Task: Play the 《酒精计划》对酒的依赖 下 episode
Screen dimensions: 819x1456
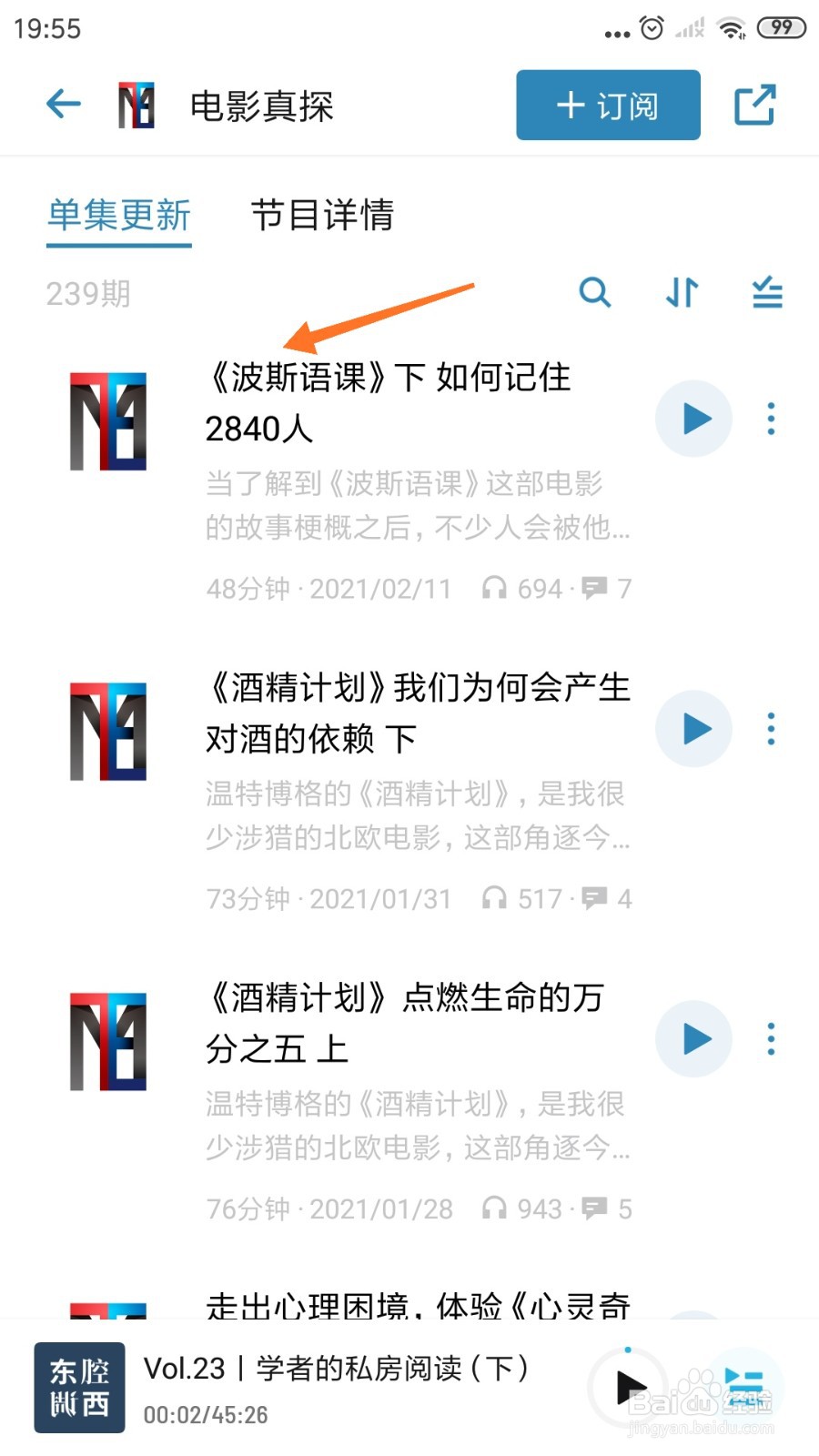Action: (x=693, y=728)
